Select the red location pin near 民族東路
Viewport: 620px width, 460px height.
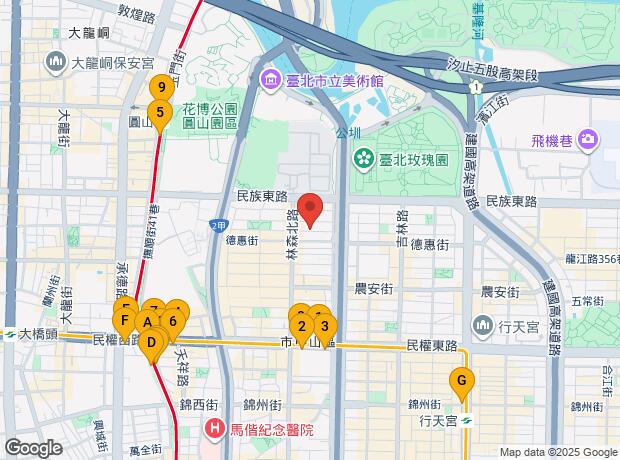point(311,209)
